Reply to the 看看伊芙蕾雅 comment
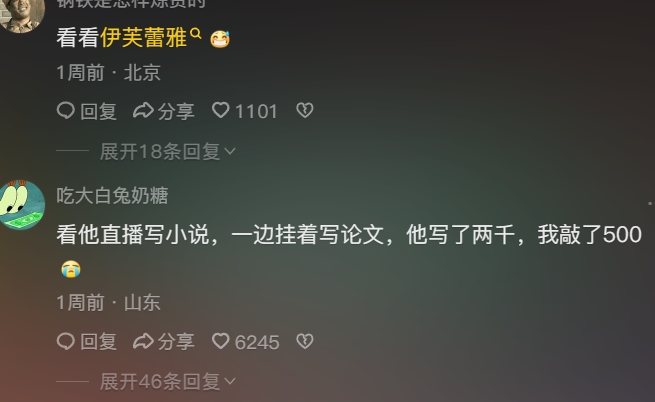655x402 pixels. [87, 111]
